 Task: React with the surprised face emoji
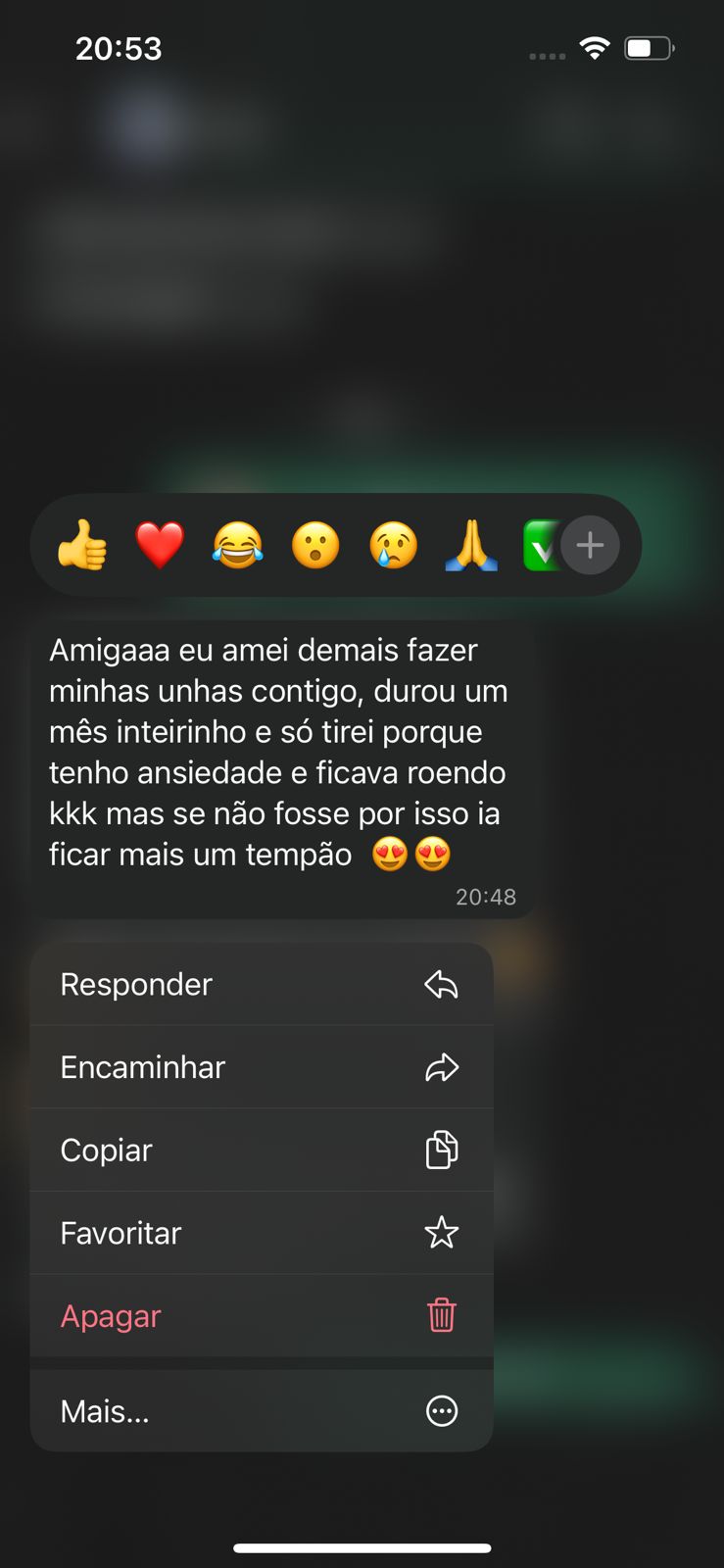(x=315, y=546)
